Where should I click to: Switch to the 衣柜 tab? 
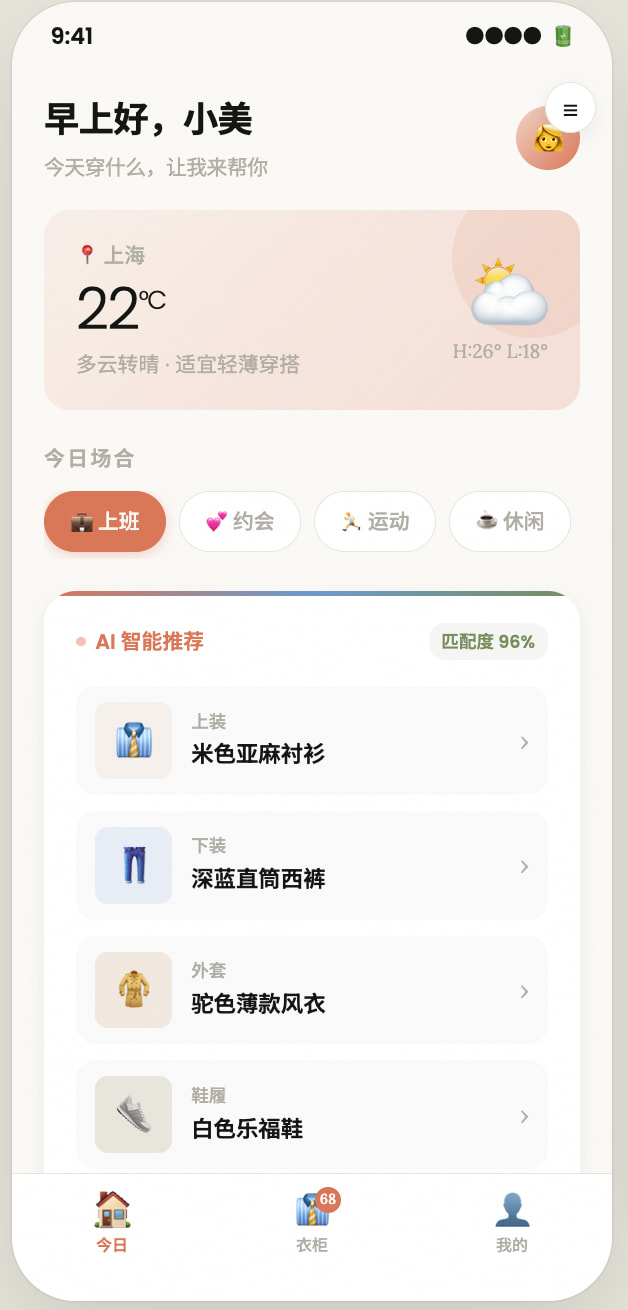tap(312, 1221)
